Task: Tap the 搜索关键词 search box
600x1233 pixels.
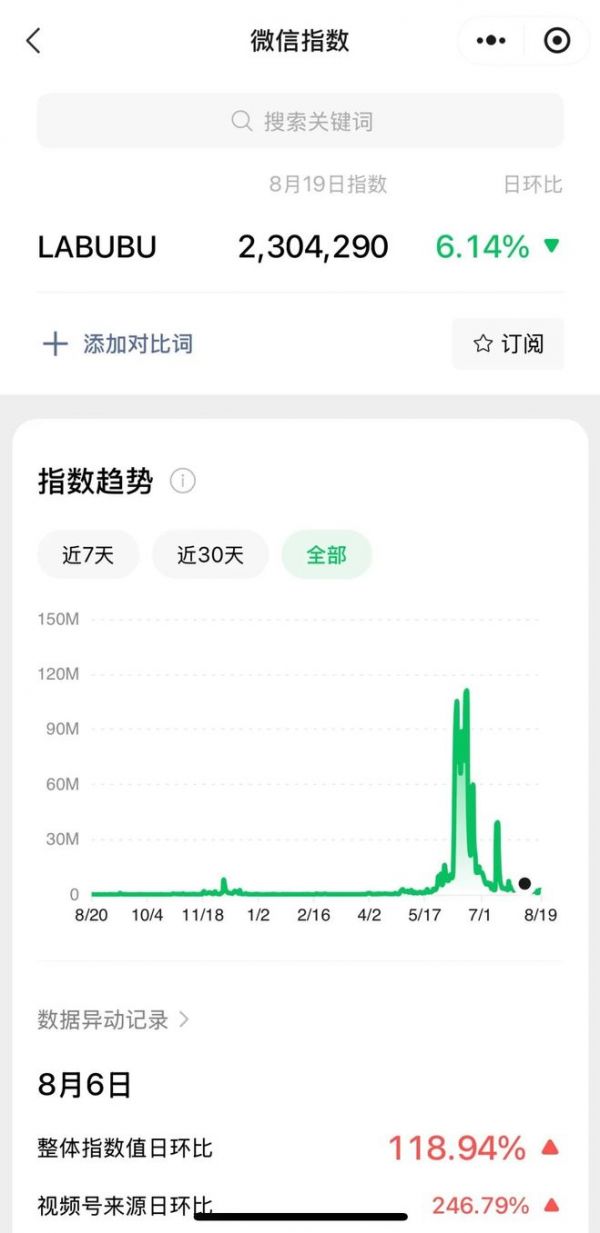Action: [300, 122]
